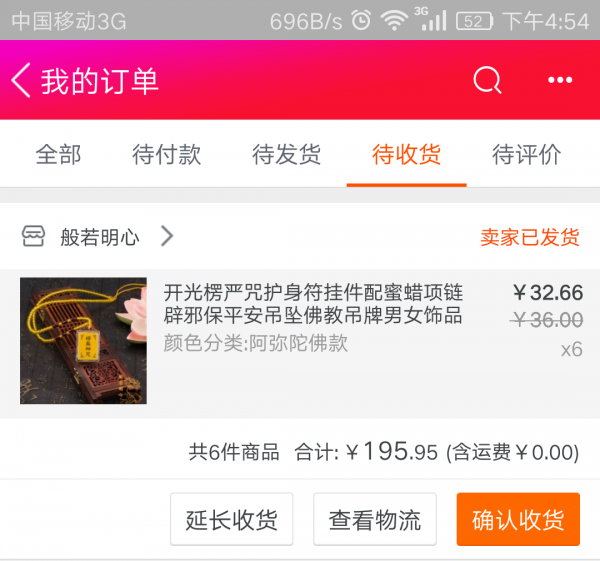Open the three-dot overflow menu
The height and width of the screenshot is (561, 600).
[x=558, y=81]
